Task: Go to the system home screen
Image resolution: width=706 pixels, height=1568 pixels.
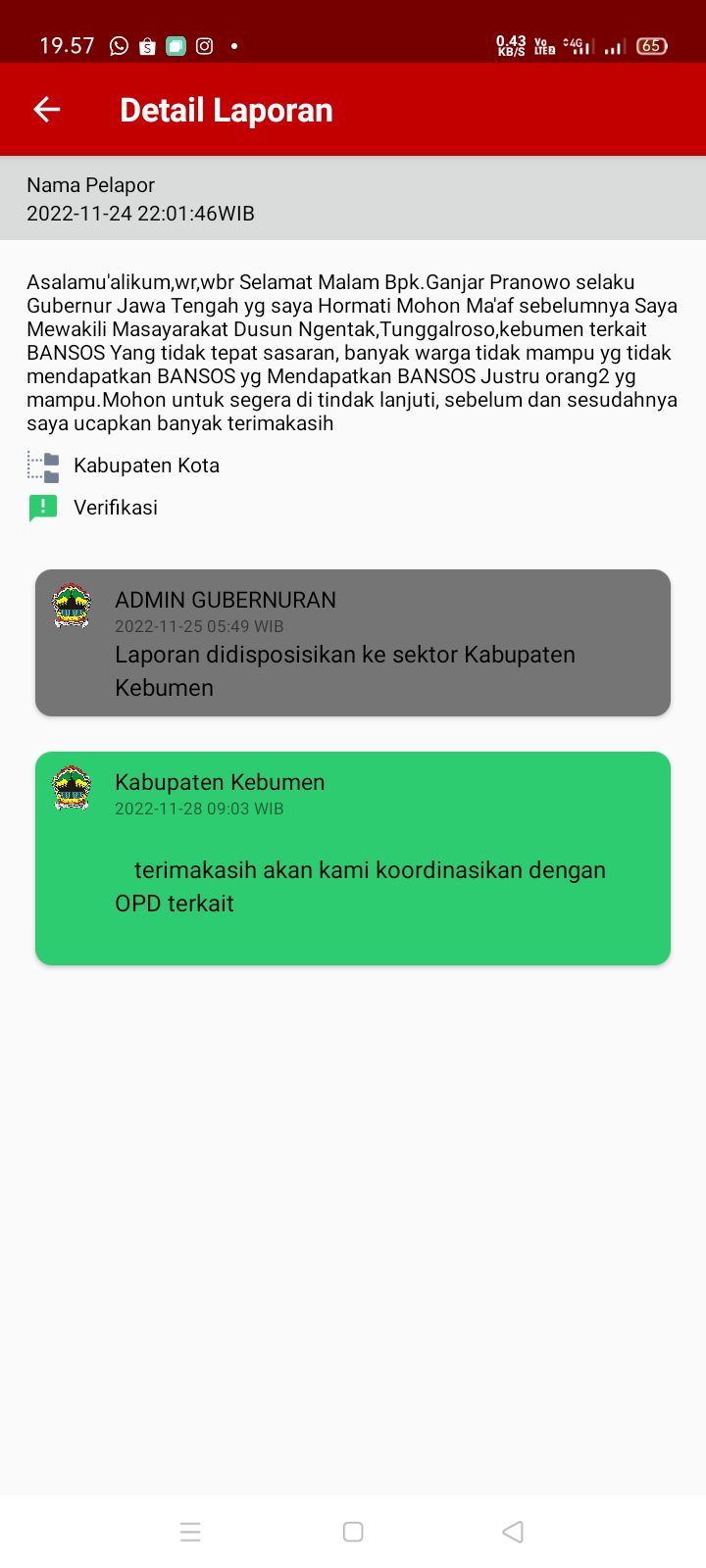Action: tap(353, 1532)
